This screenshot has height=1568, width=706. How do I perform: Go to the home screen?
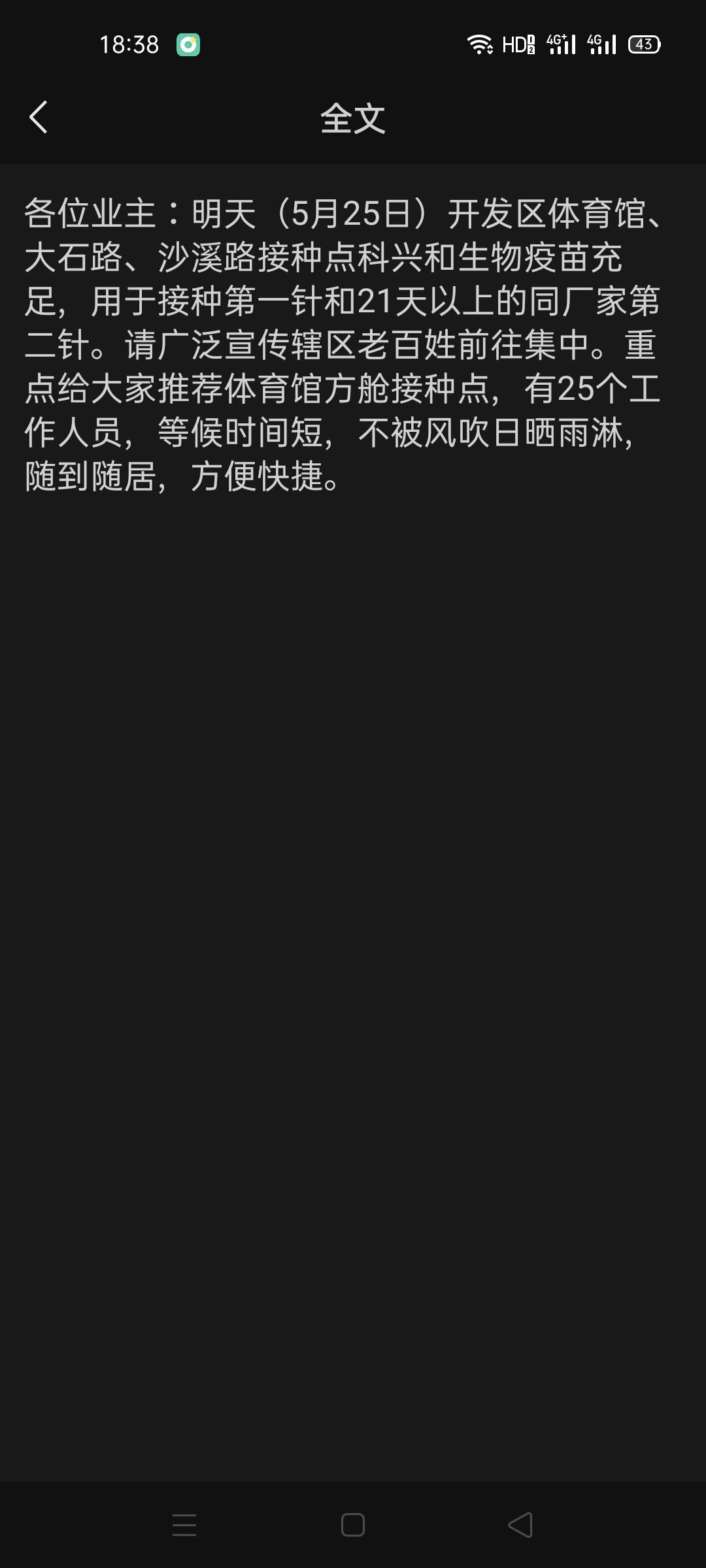pos(353,1525)
